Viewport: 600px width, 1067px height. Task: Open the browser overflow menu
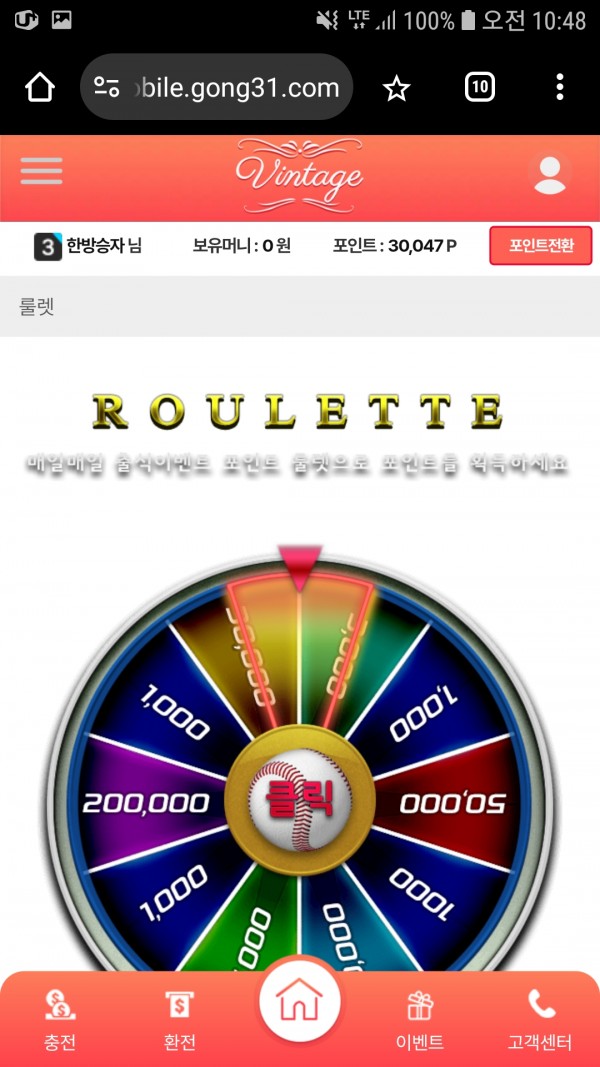pos(559,88)
